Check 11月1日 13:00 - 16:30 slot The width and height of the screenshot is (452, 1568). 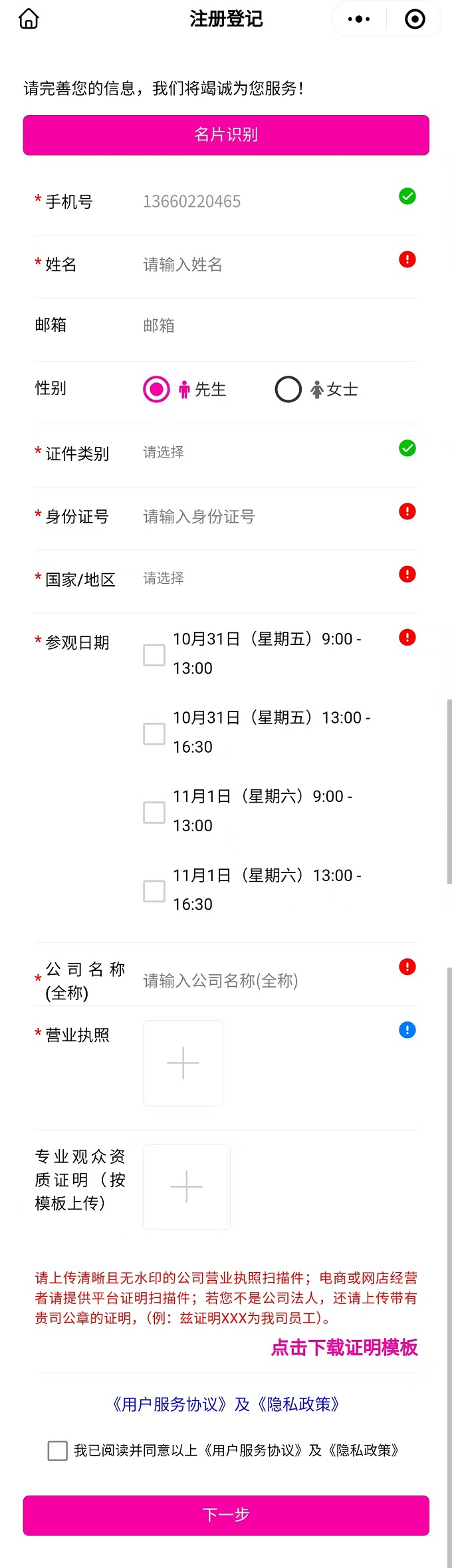coord(154,891)
